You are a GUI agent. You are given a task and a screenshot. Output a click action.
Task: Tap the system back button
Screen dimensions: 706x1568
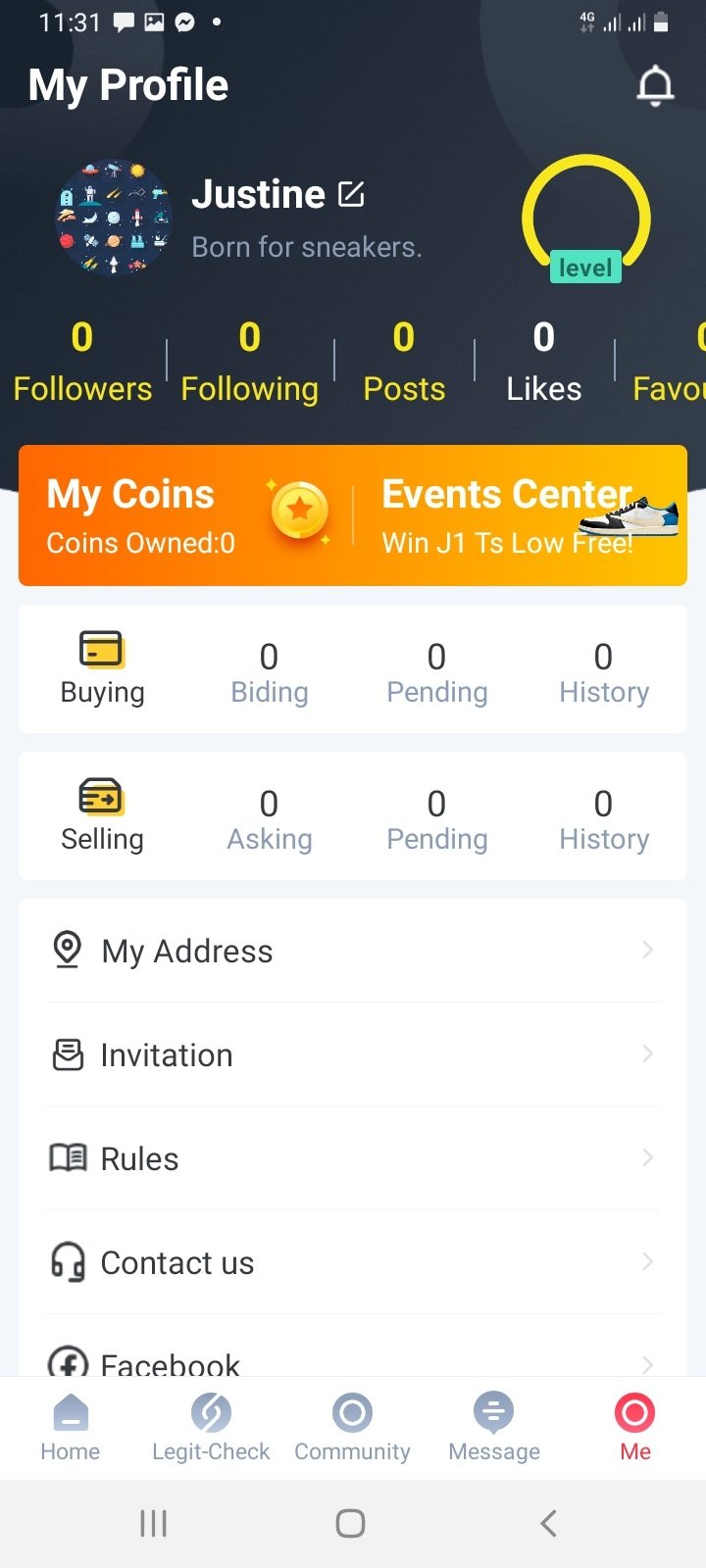[x=549, y=1523]
